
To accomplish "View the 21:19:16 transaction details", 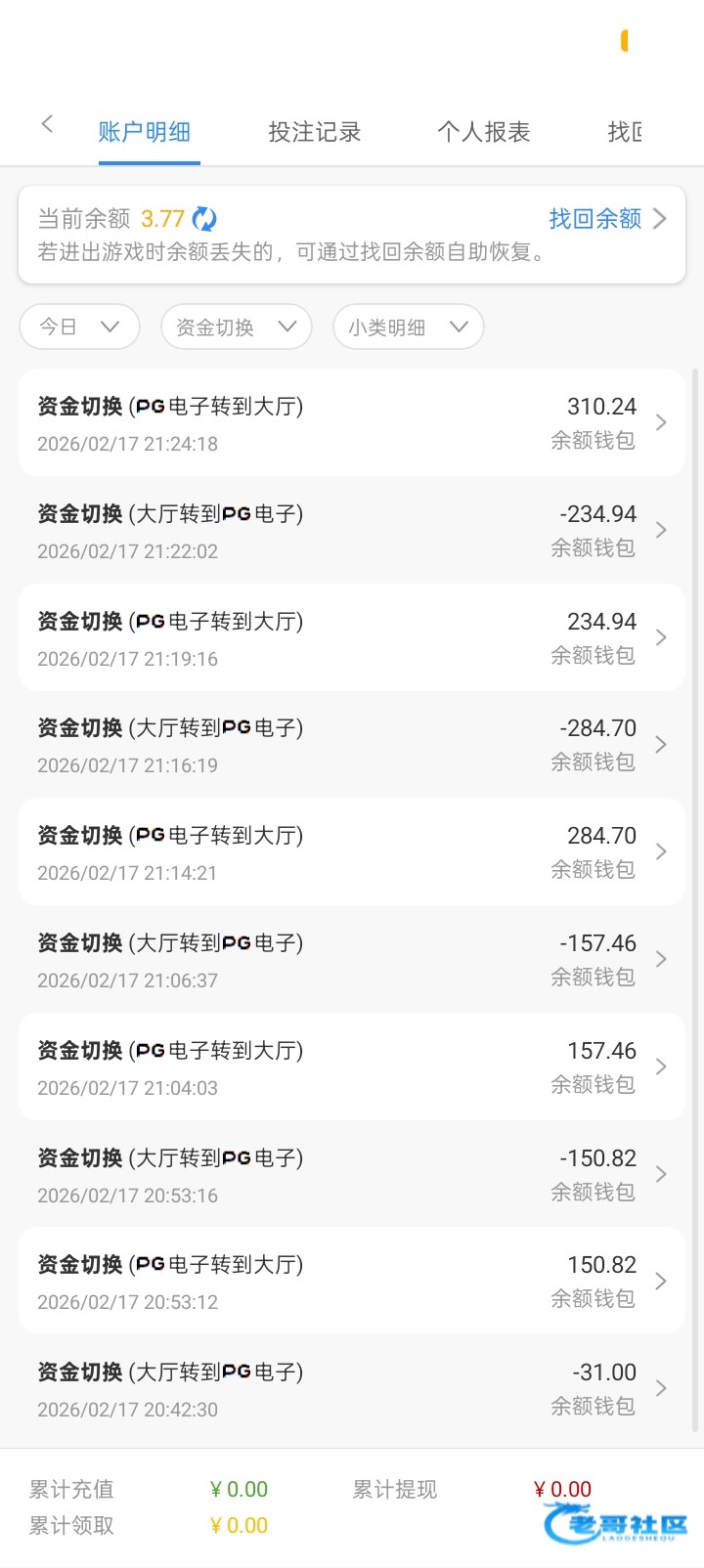I will tap(352, 638).
